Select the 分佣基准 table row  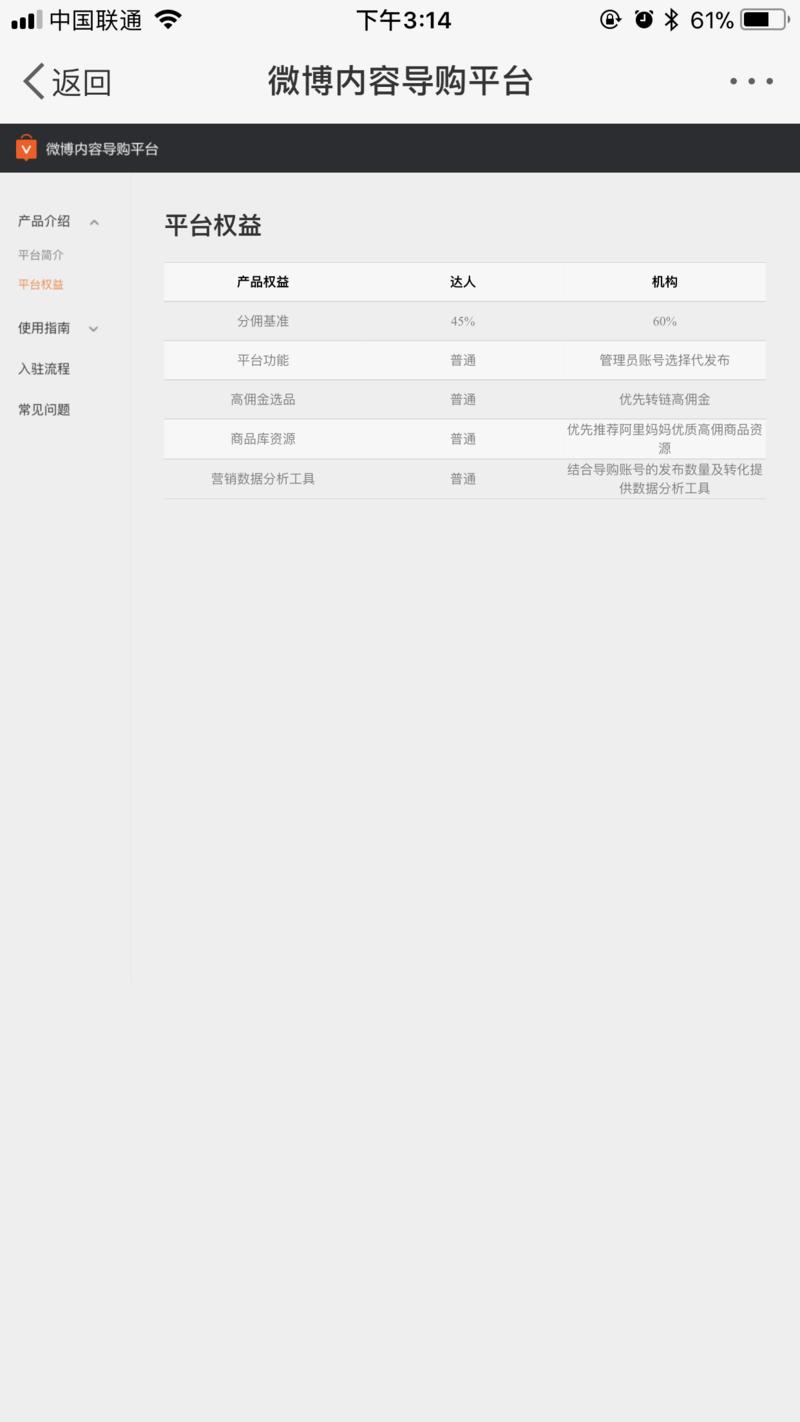pos(463,320)
